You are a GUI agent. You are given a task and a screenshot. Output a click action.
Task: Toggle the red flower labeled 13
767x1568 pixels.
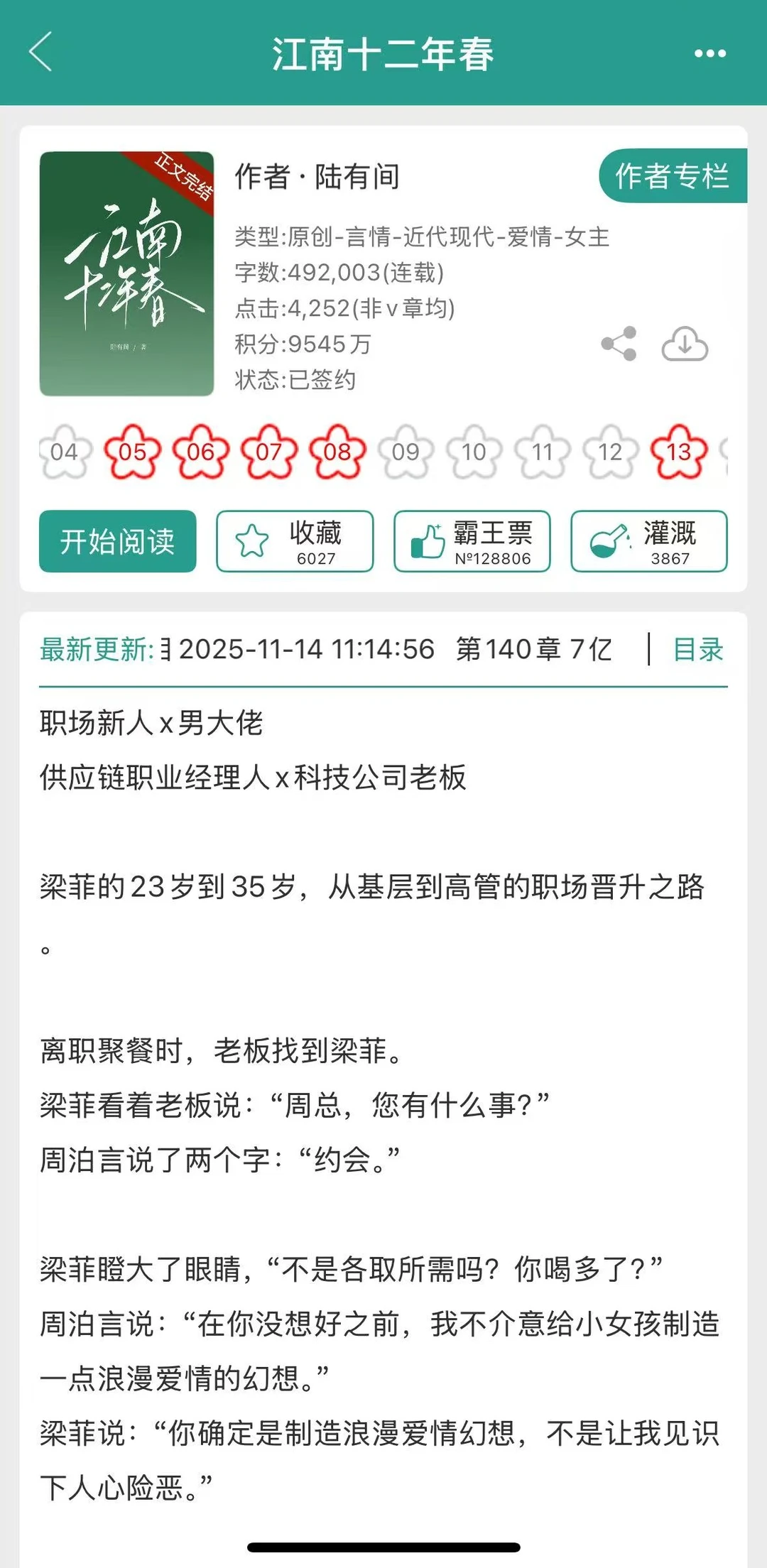tap(678, 451)
